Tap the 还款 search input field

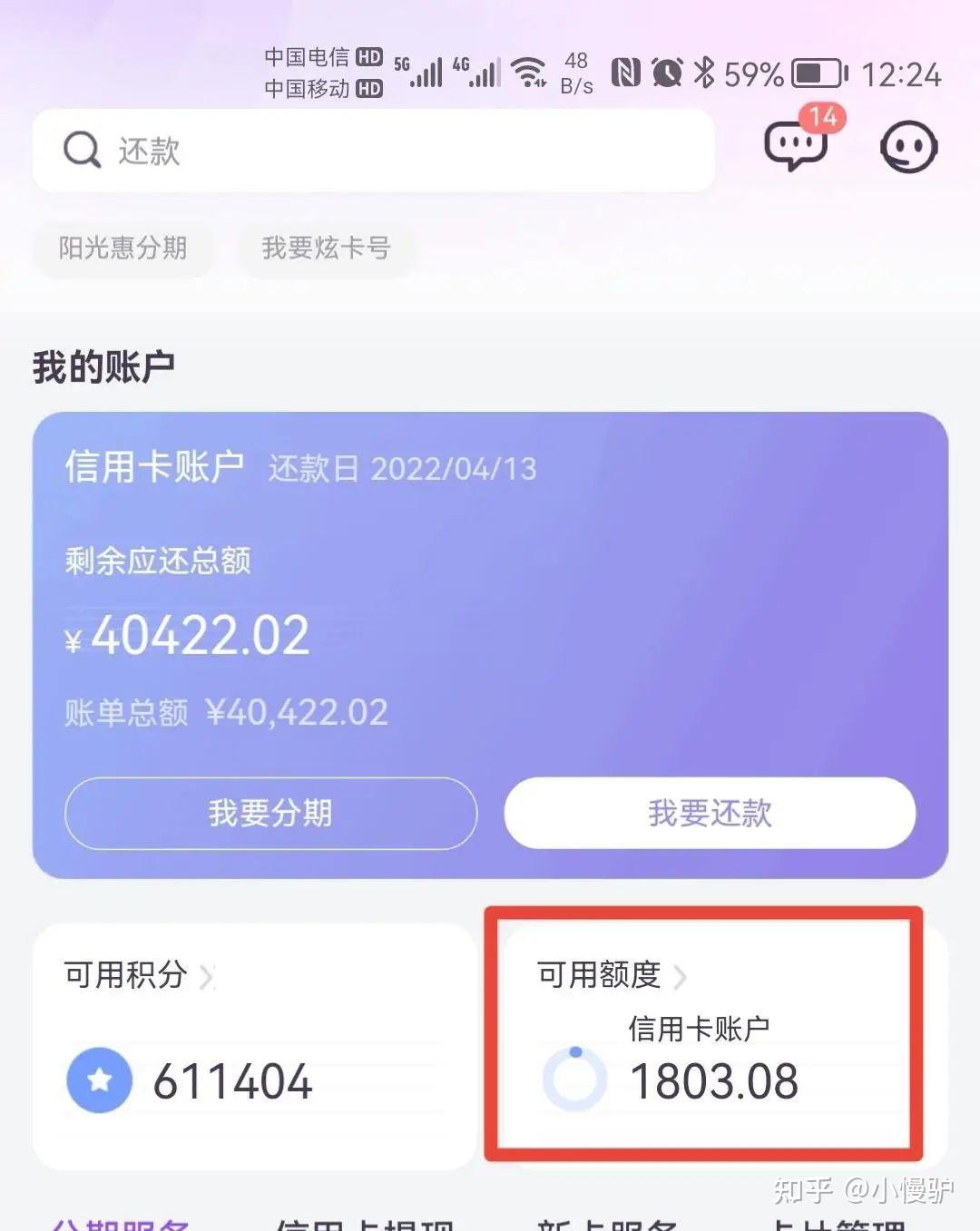[363, 151]
